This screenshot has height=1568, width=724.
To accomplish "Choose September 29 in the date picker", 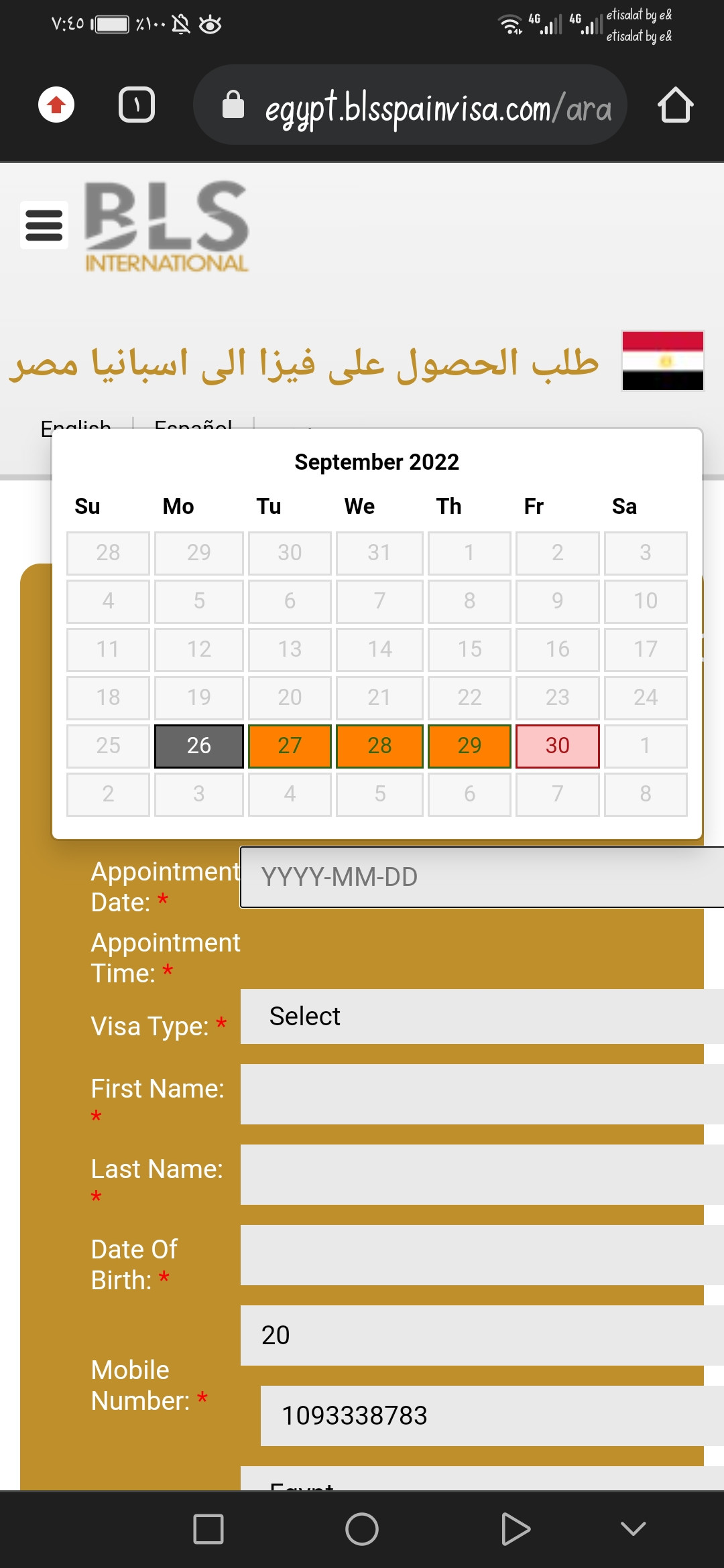I will [469, 746].
